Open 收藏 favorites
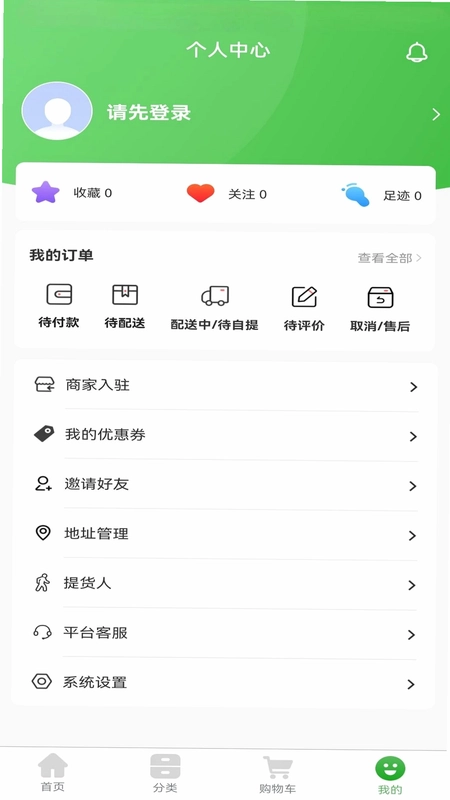The height and width of the screenshot is (800, 450). point(72,192)
